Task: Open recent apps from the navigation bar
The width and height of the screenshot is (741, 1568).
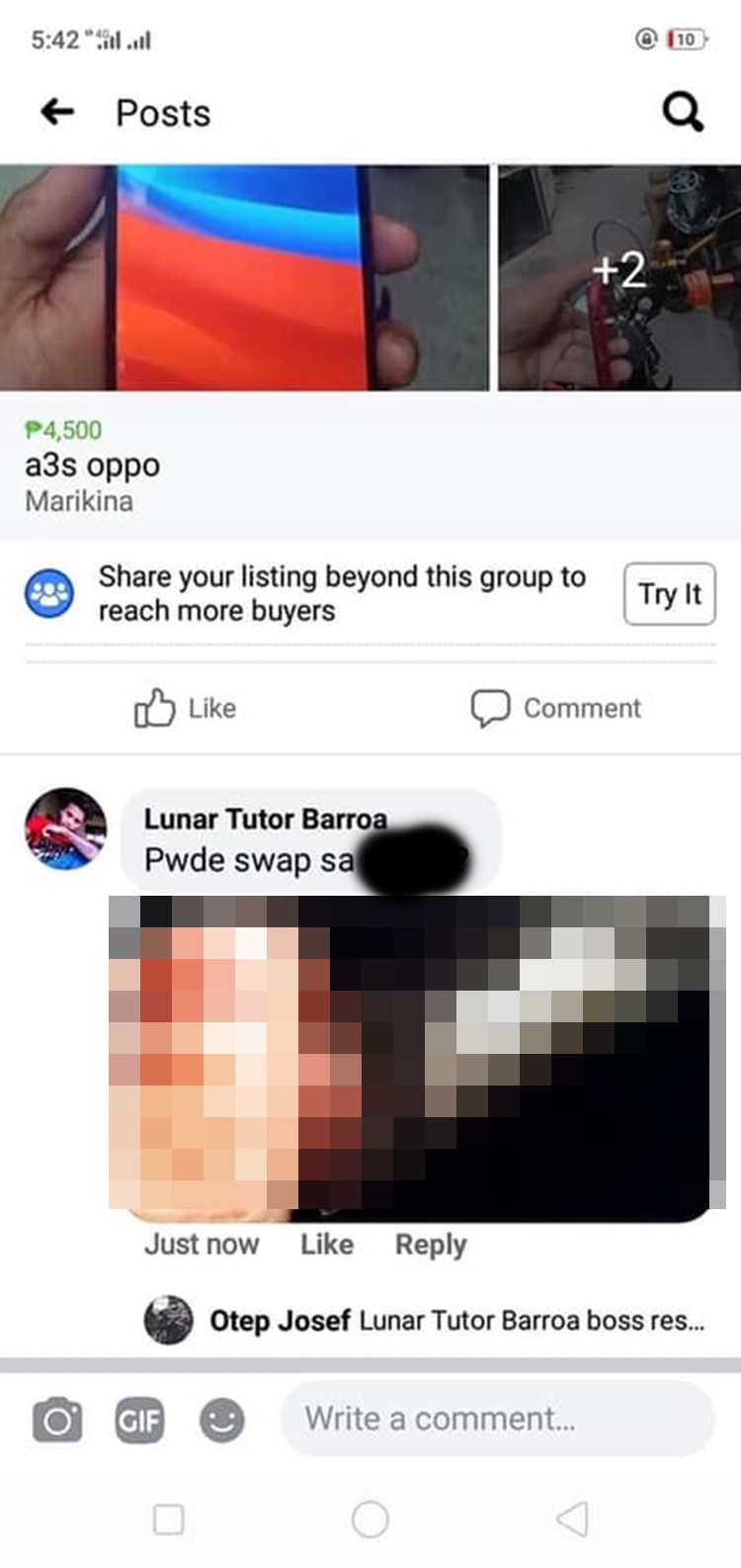Action: (x=169, y=1519)
